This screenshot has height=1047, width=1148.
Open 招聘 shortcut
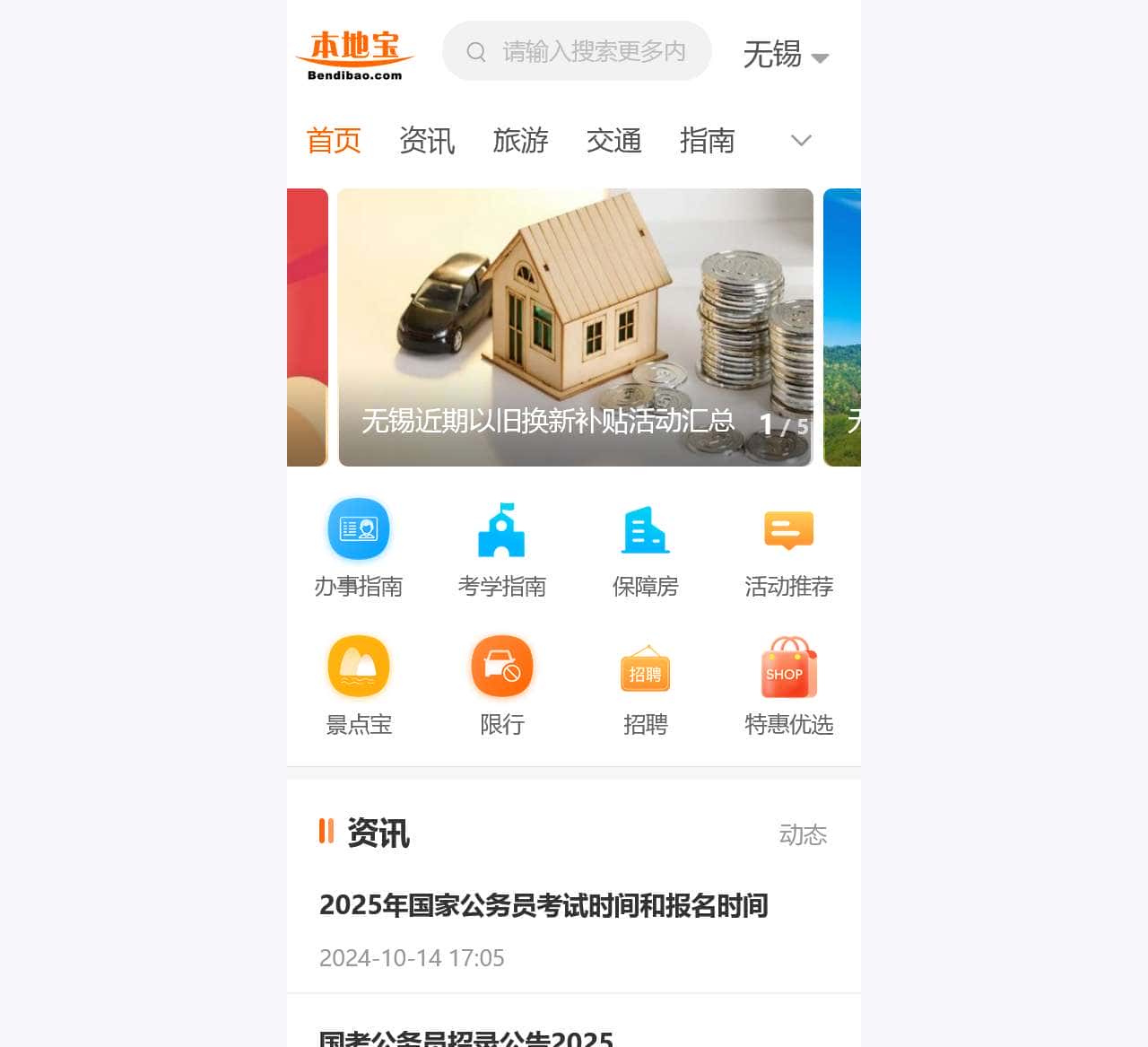coord(646,685)
